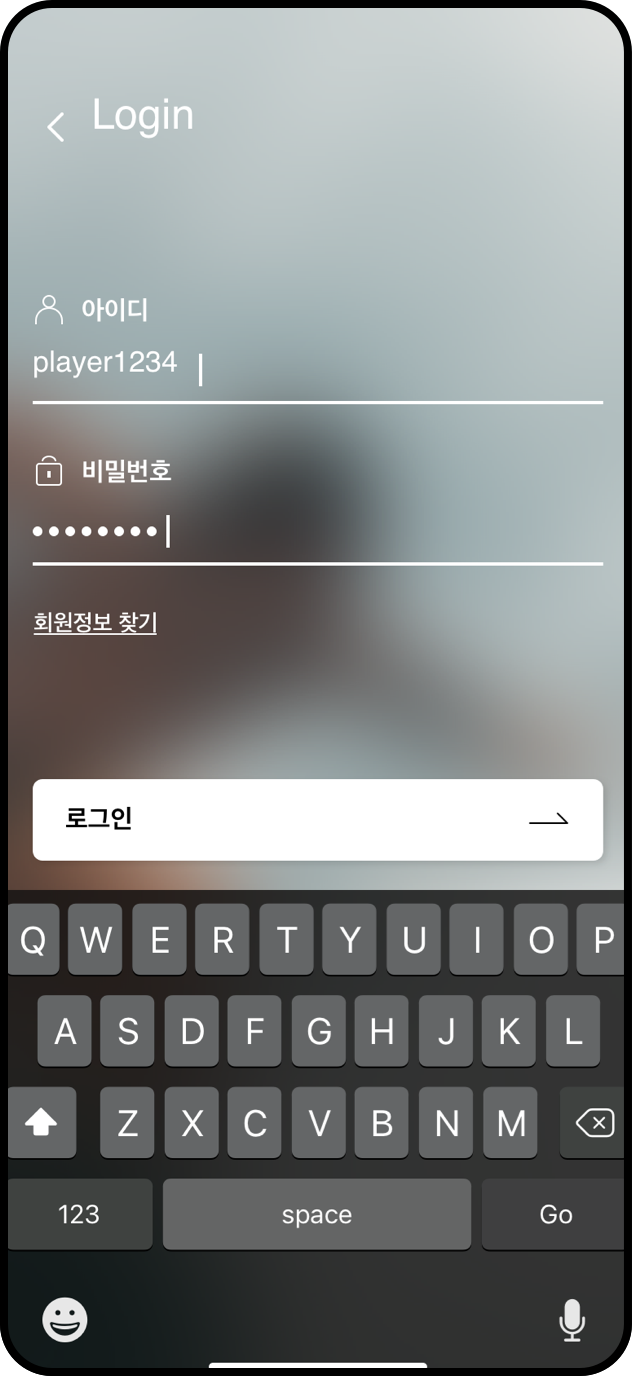Hit the backspace key on keyboard
Viewport: 632px width, 1376px height.
[x=594, y=1123]
